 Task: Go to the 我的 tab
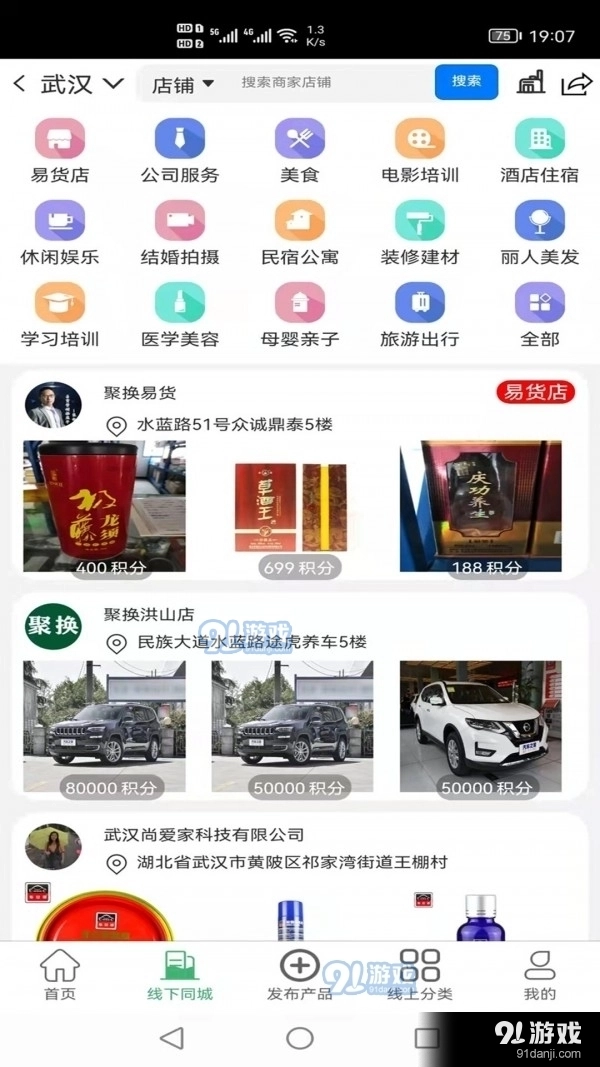(540, 975)
